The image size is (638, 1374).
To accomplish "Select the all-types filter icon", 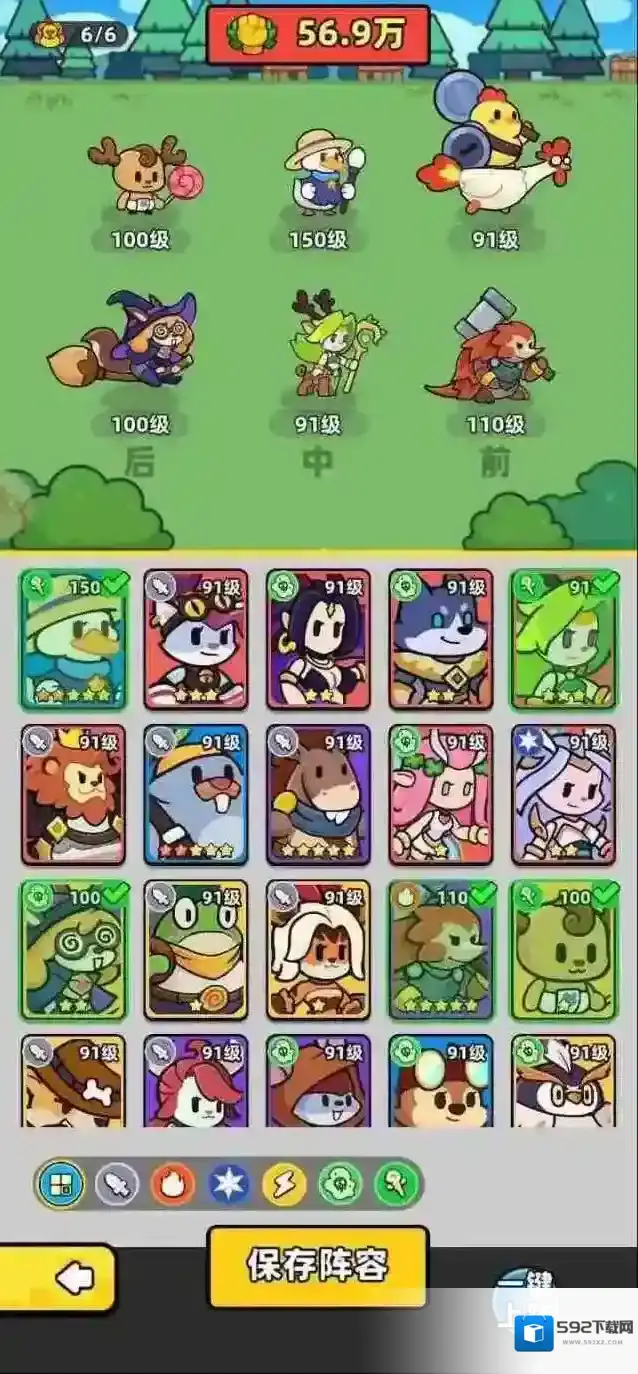I will coord(61,1186).
